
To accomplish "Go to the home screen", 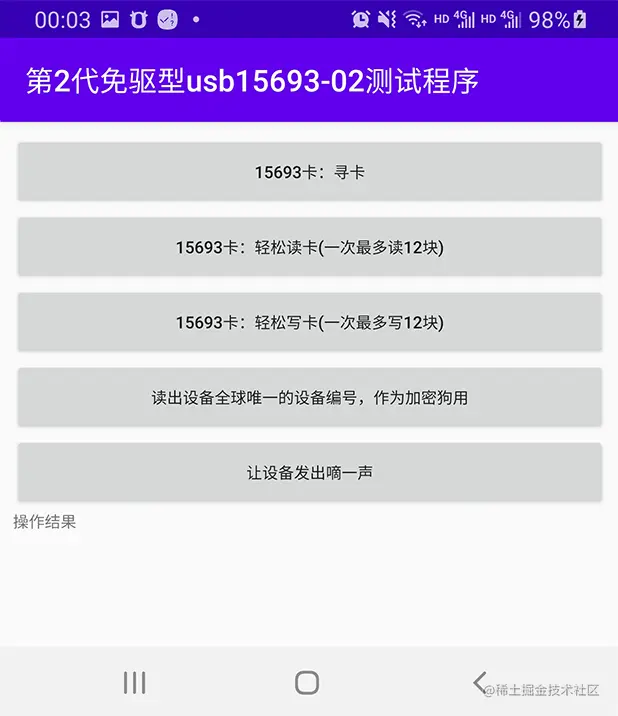I will [307, 682].
